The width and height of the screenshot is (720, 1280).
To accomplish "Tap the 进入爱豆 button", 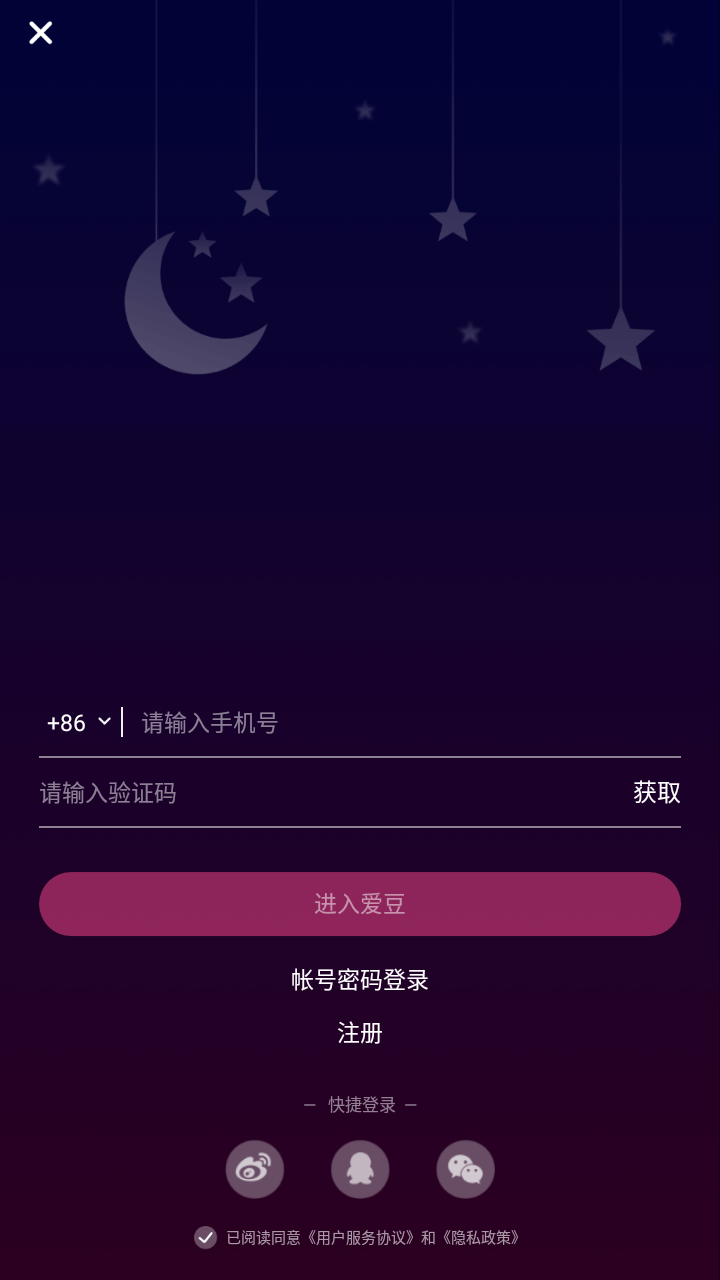I will pos(360,904).
